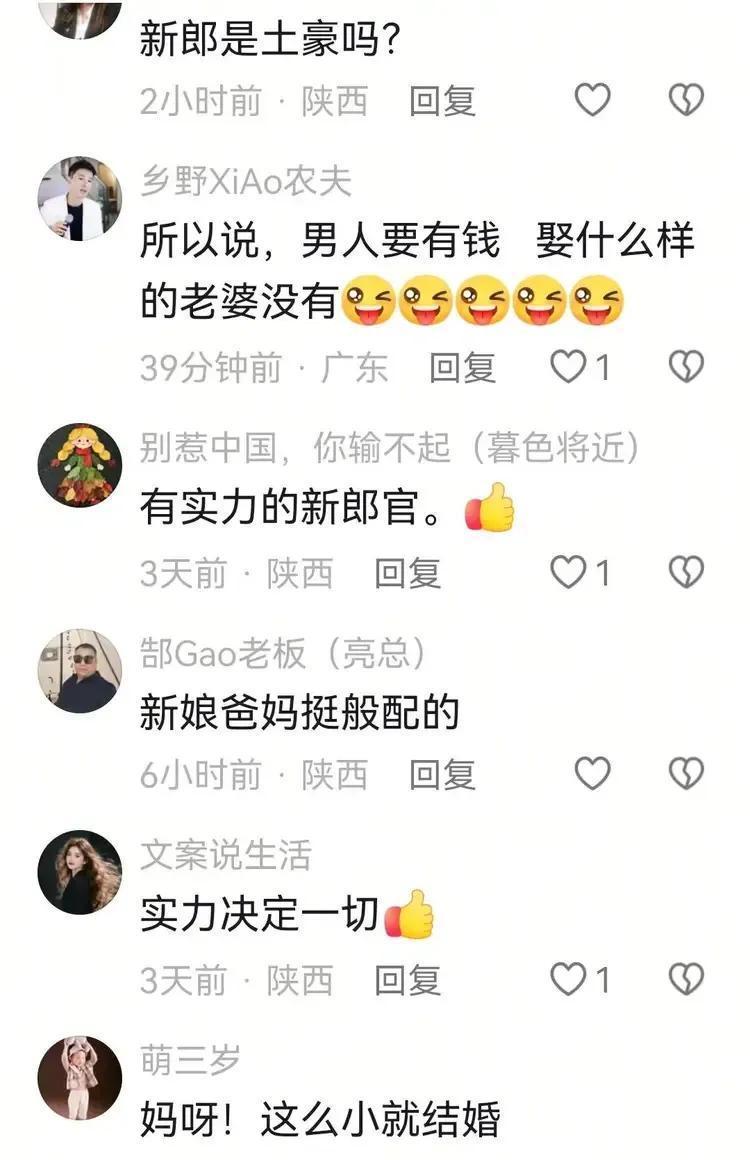
Task: Dislike the comment "新娘爸妈挺般配的"
Action: coord(686,774)
